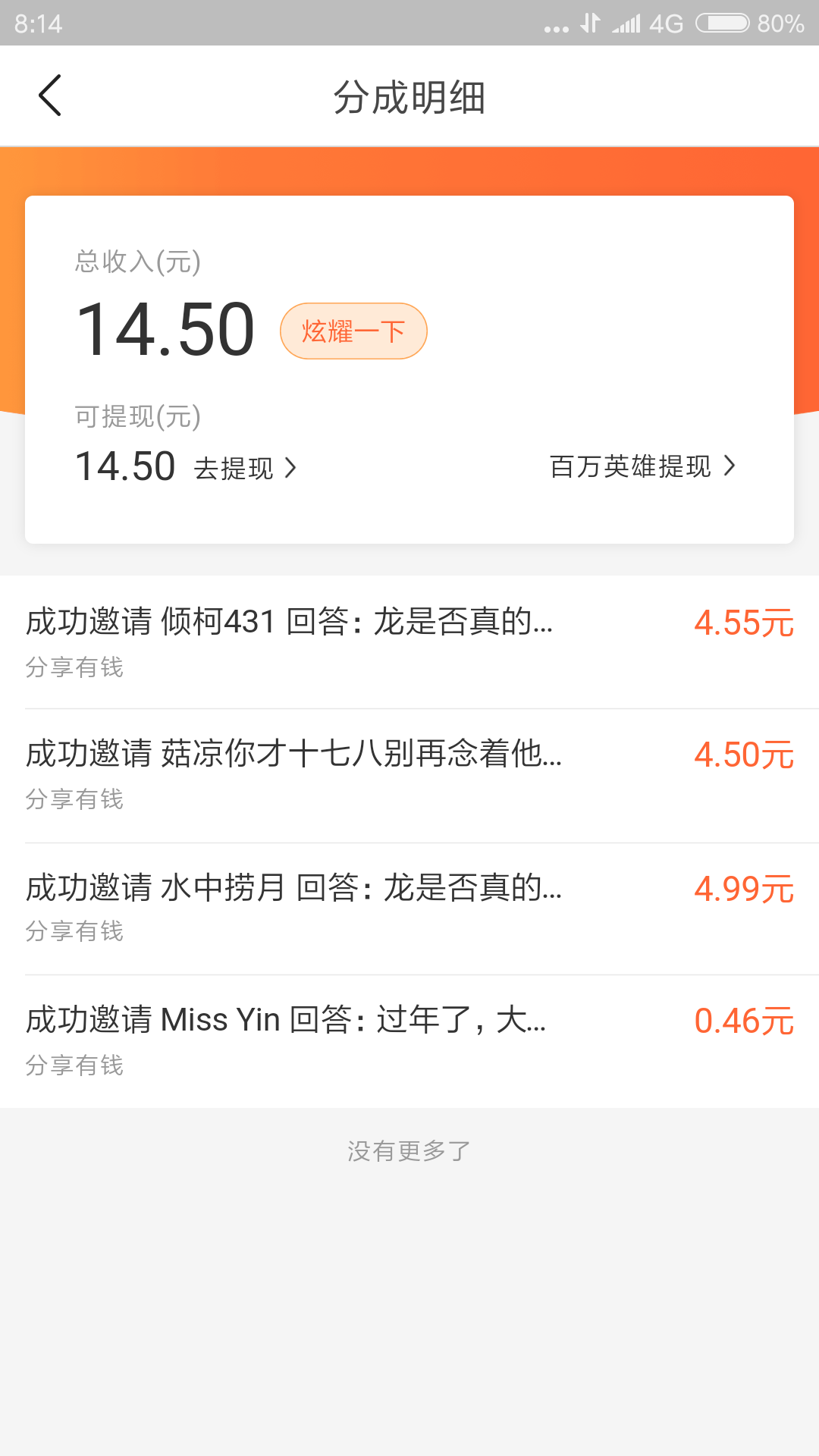
Task: Tap the 炫耀一下 button
Action: tap(353, 331)
